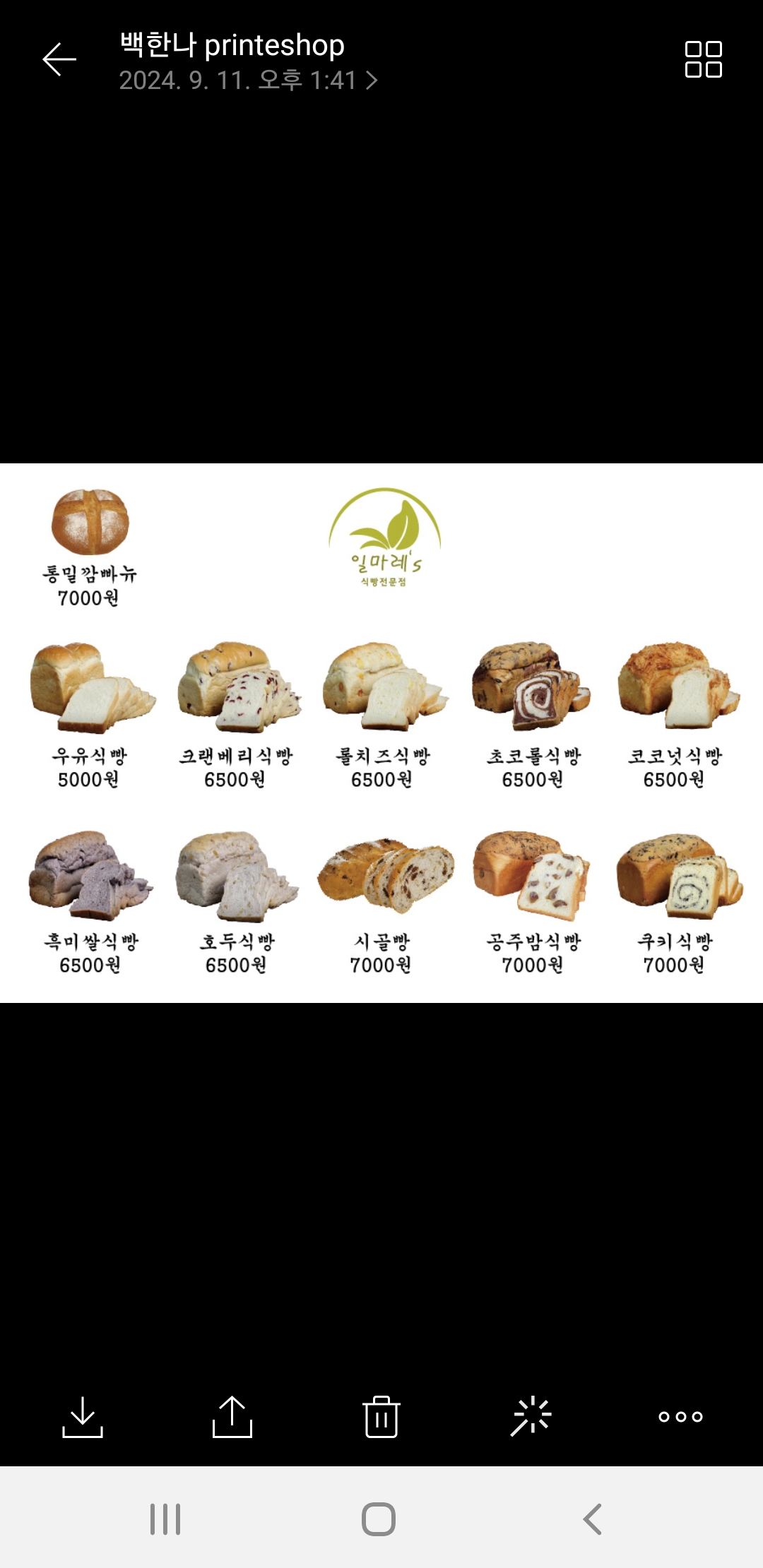Open the grid view of all photos
Image resolution: width=763 pixels, height=1568 pixels.
point(703,59)
